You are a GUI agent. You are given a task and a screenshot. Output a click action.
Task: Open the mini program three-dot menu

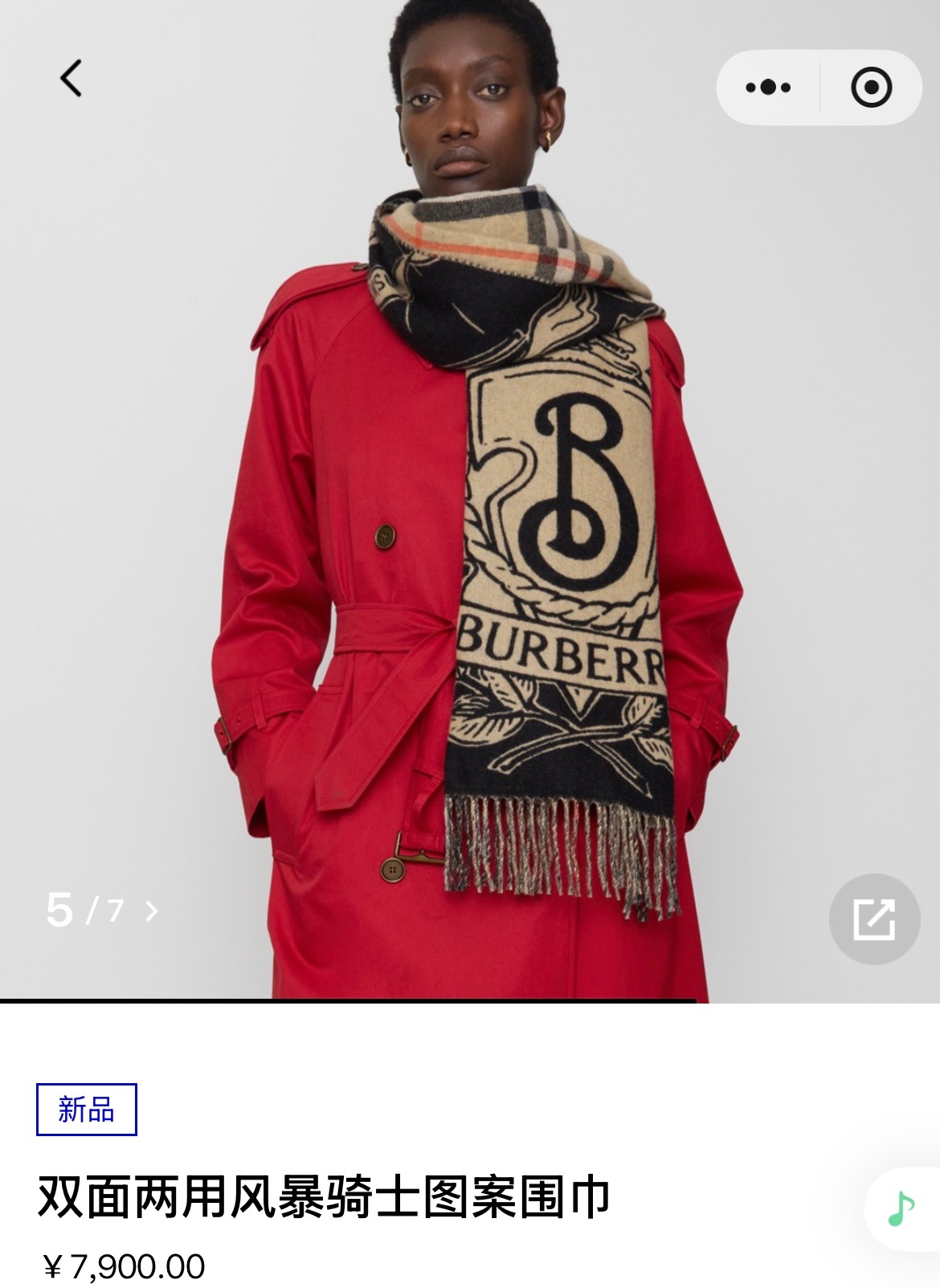(x=768, y=87)
